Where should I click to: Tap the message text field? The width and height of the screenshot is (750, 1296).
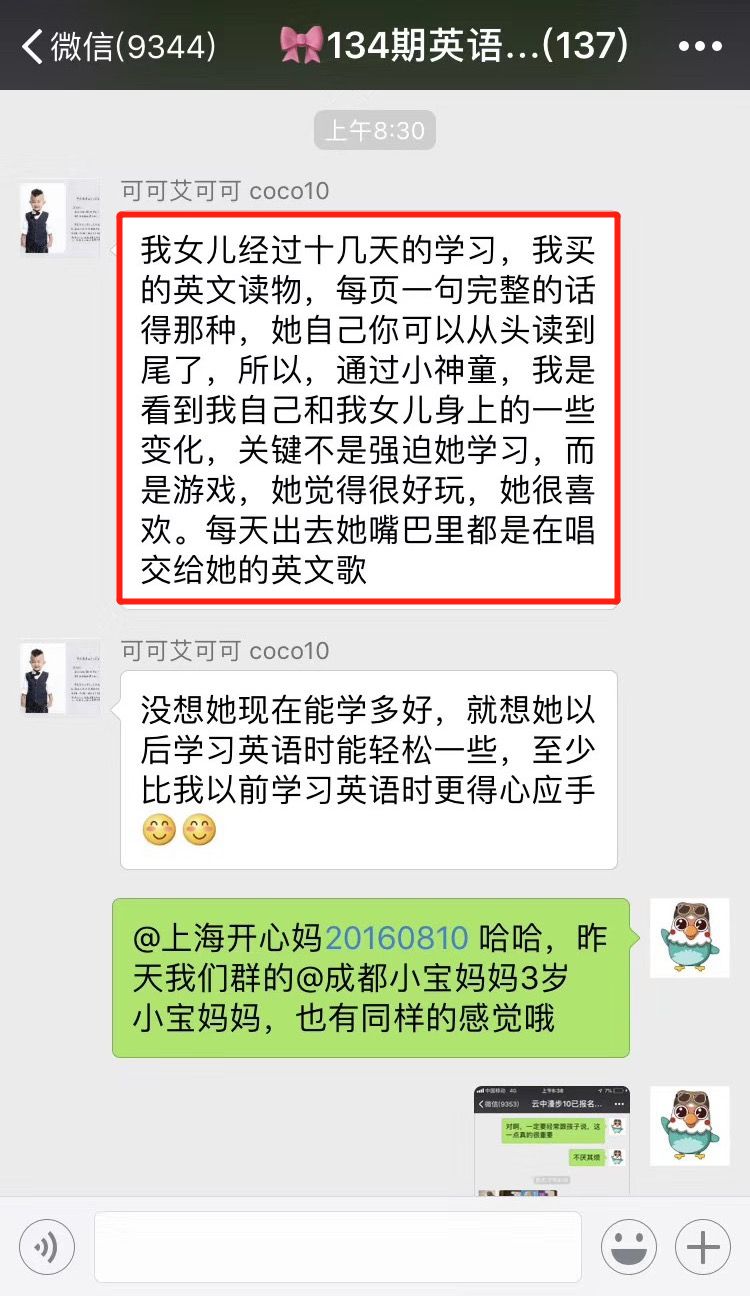click(x=337, y=1247)
